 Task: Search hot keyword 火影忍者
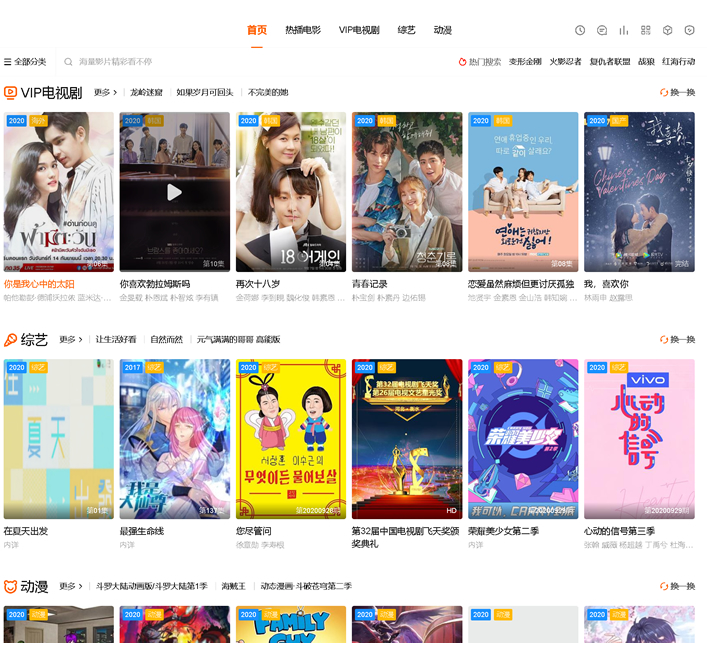tap(565, 62)
